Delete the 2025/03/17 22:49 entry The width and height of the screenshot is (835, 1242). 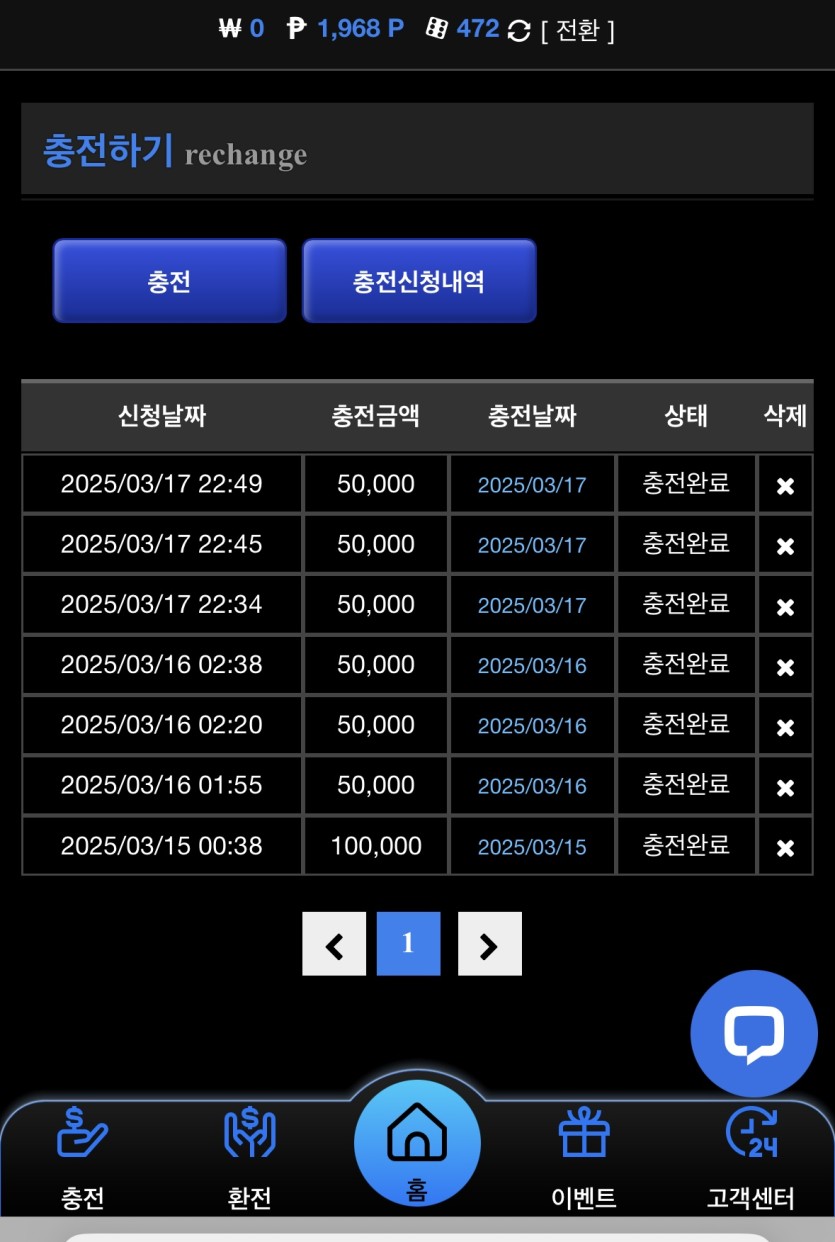point(785,486)
